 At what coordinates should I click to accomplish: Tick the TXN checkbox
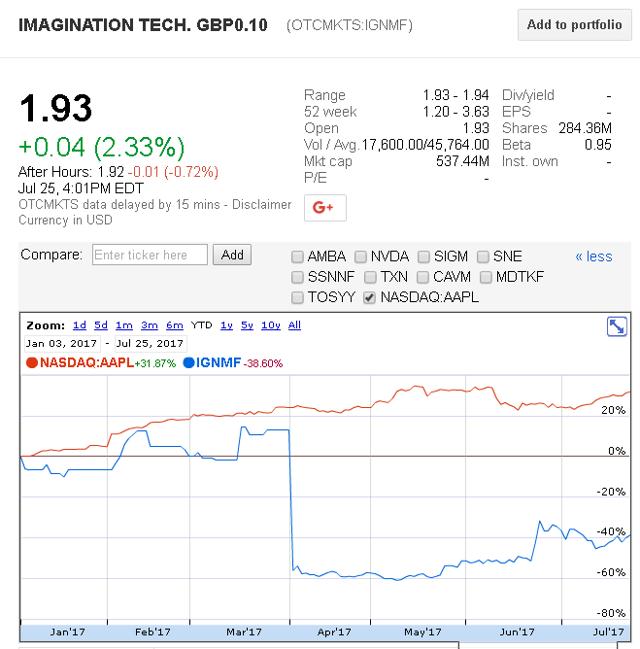(x=372, y=277)
